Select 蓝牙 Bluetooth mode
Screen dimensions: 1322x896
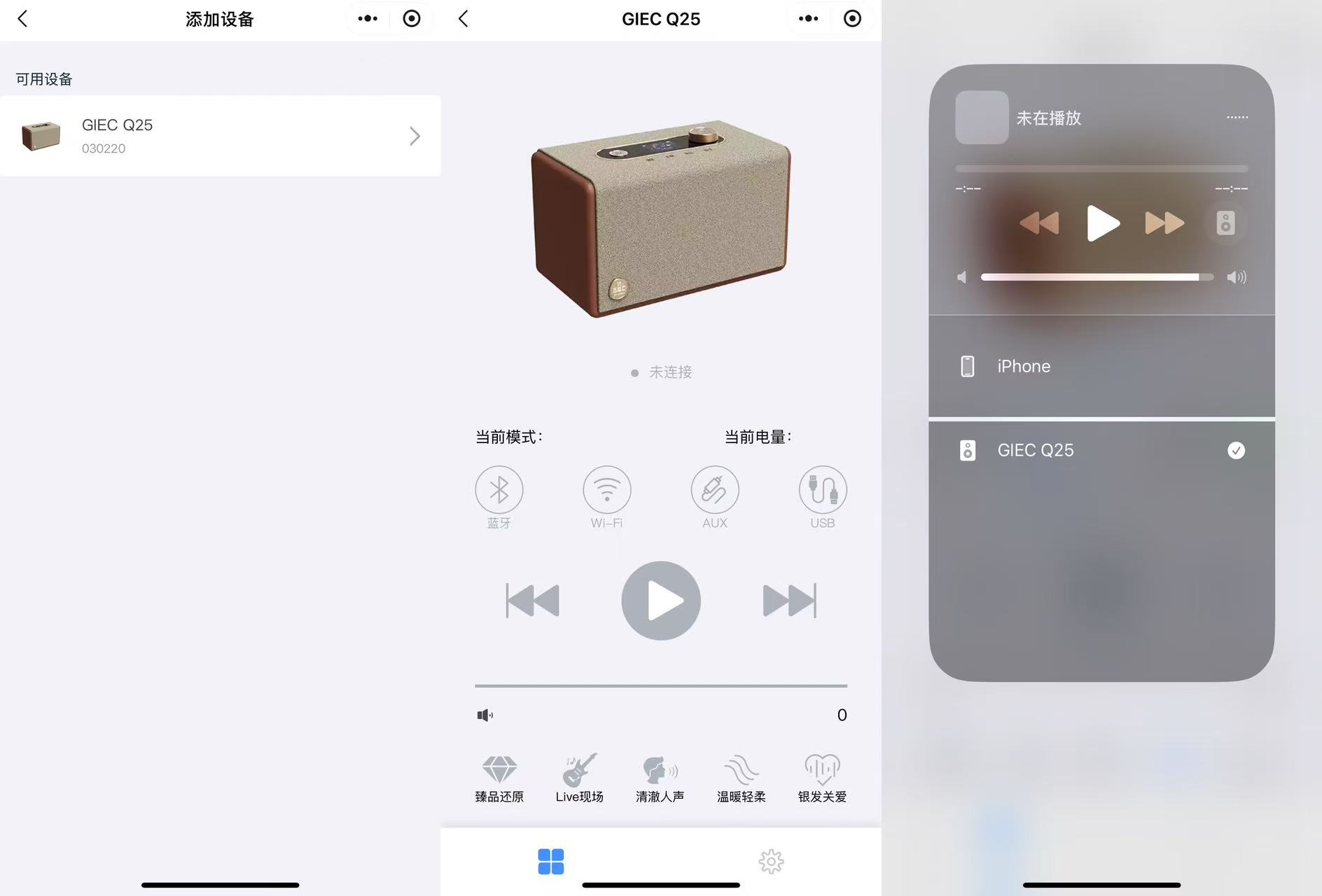click(x=499, y=490)
